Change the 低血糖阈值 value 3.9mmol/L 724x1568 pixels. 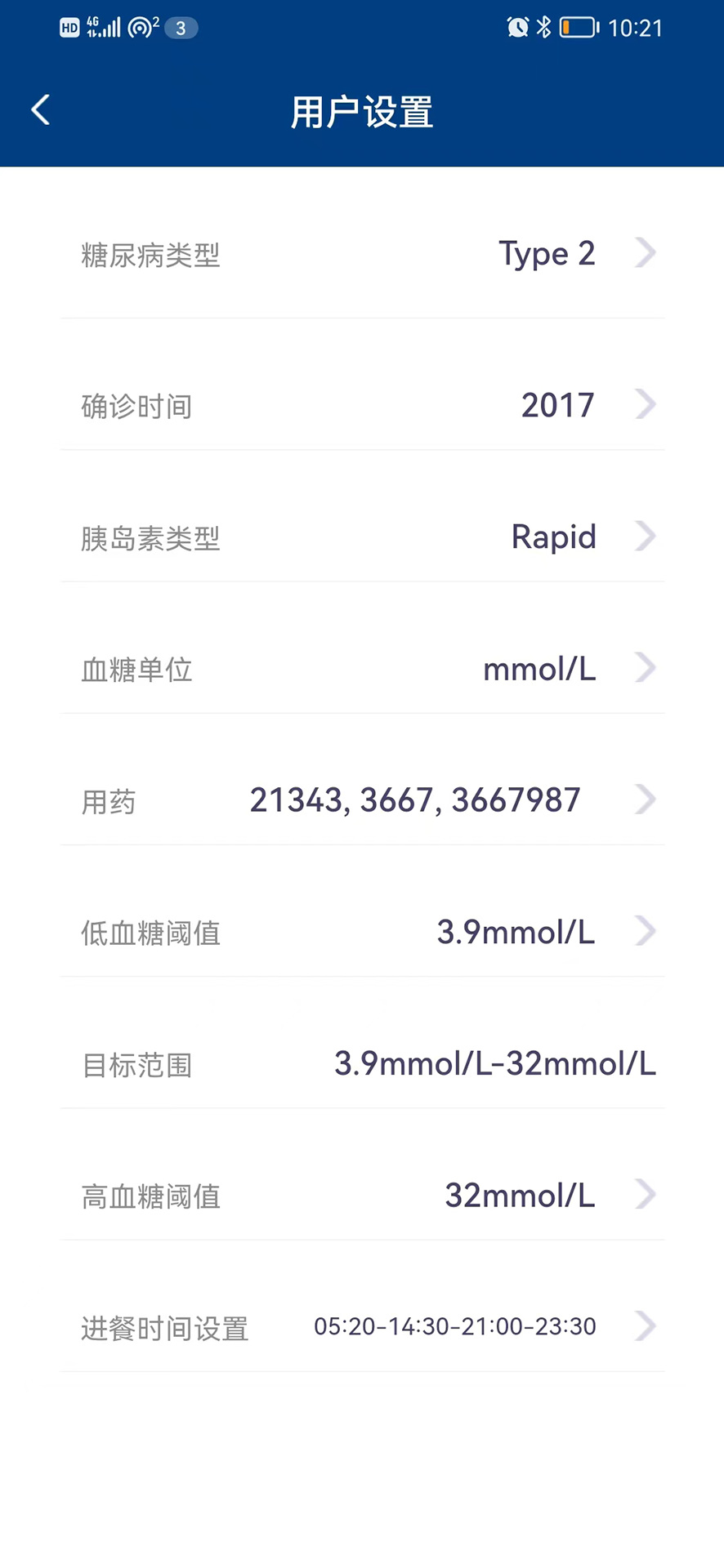coord(515,932)
